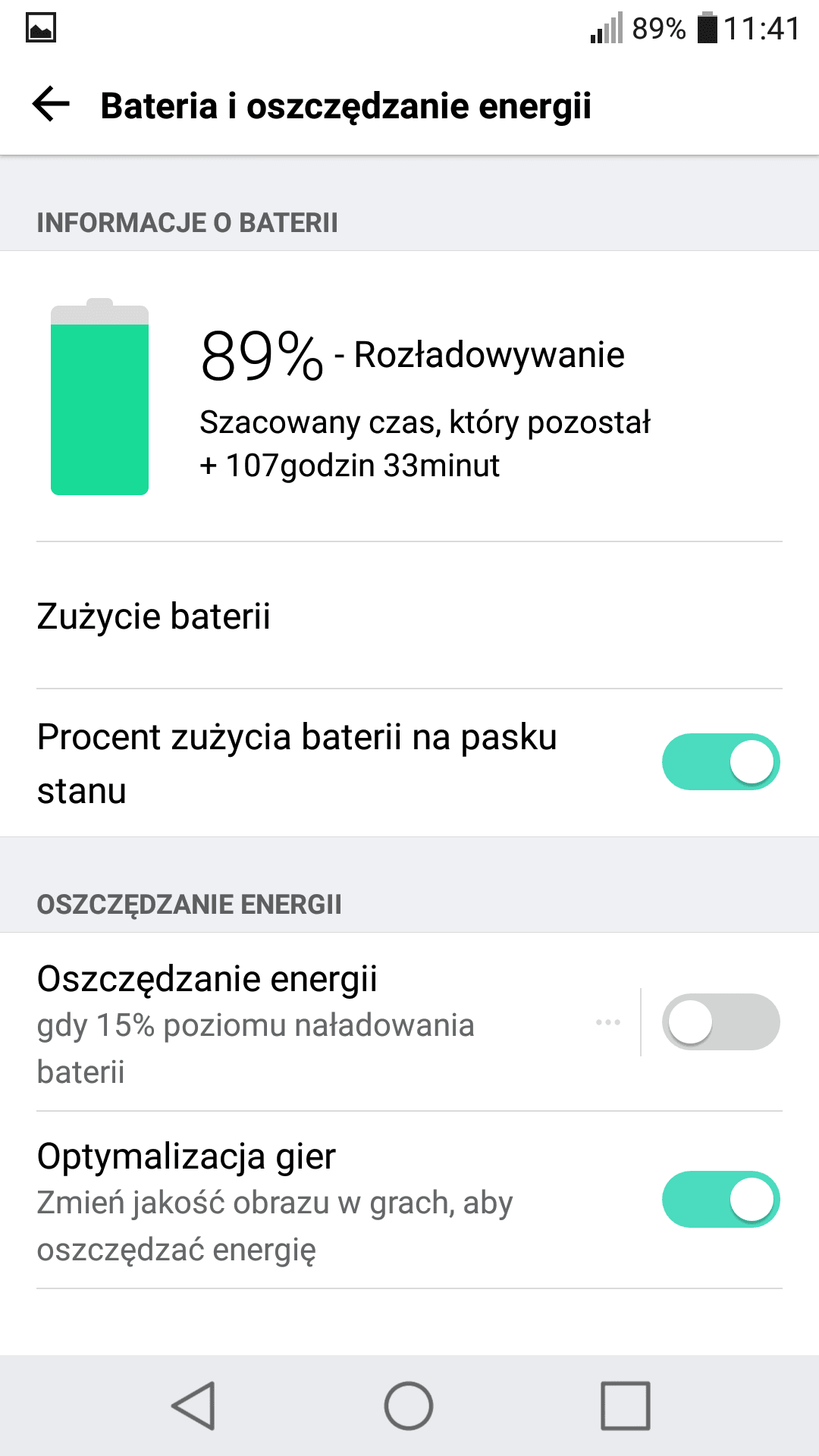Toggle Procent zużycia baterii na pasku stanu

(x=720, y=762)
